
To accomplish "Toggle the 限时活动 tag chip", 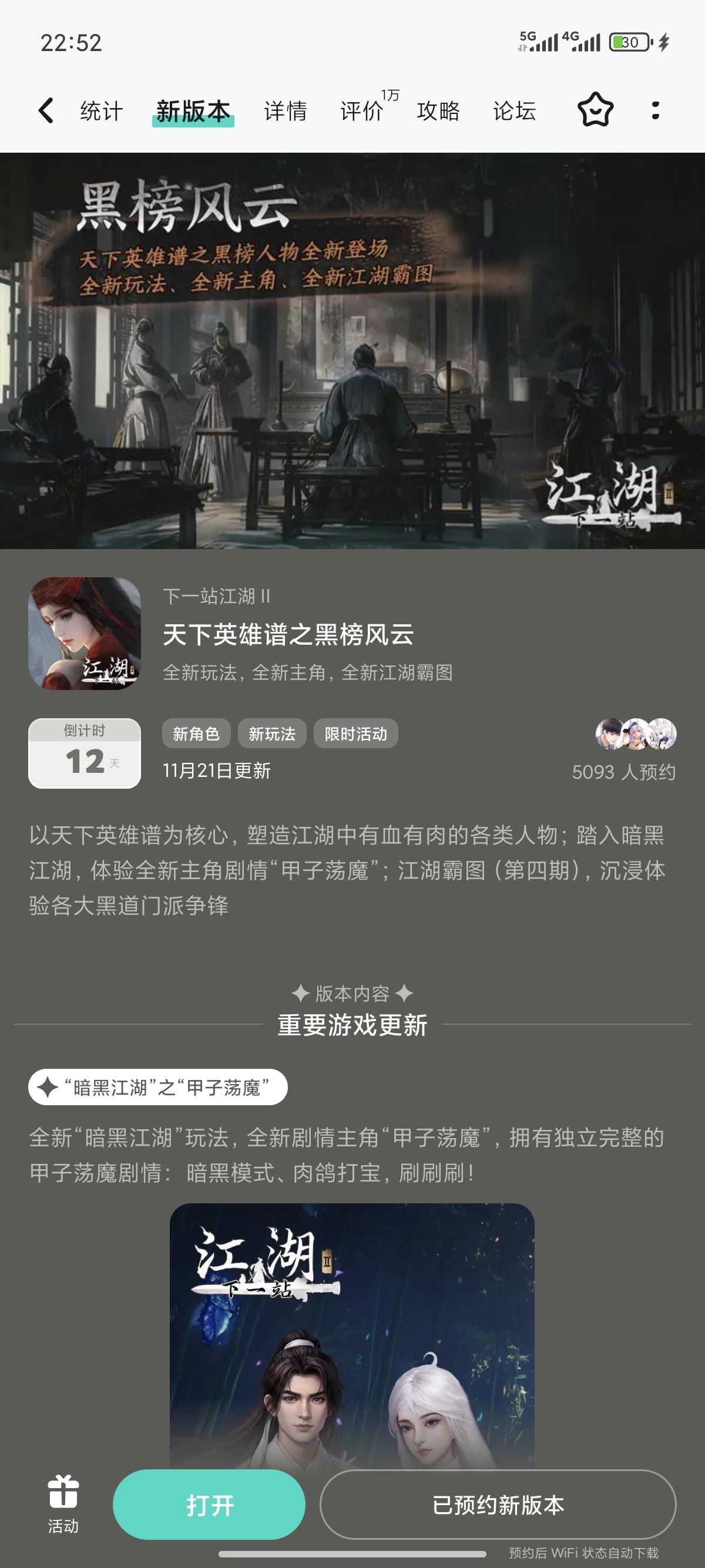I will [356, 735].
